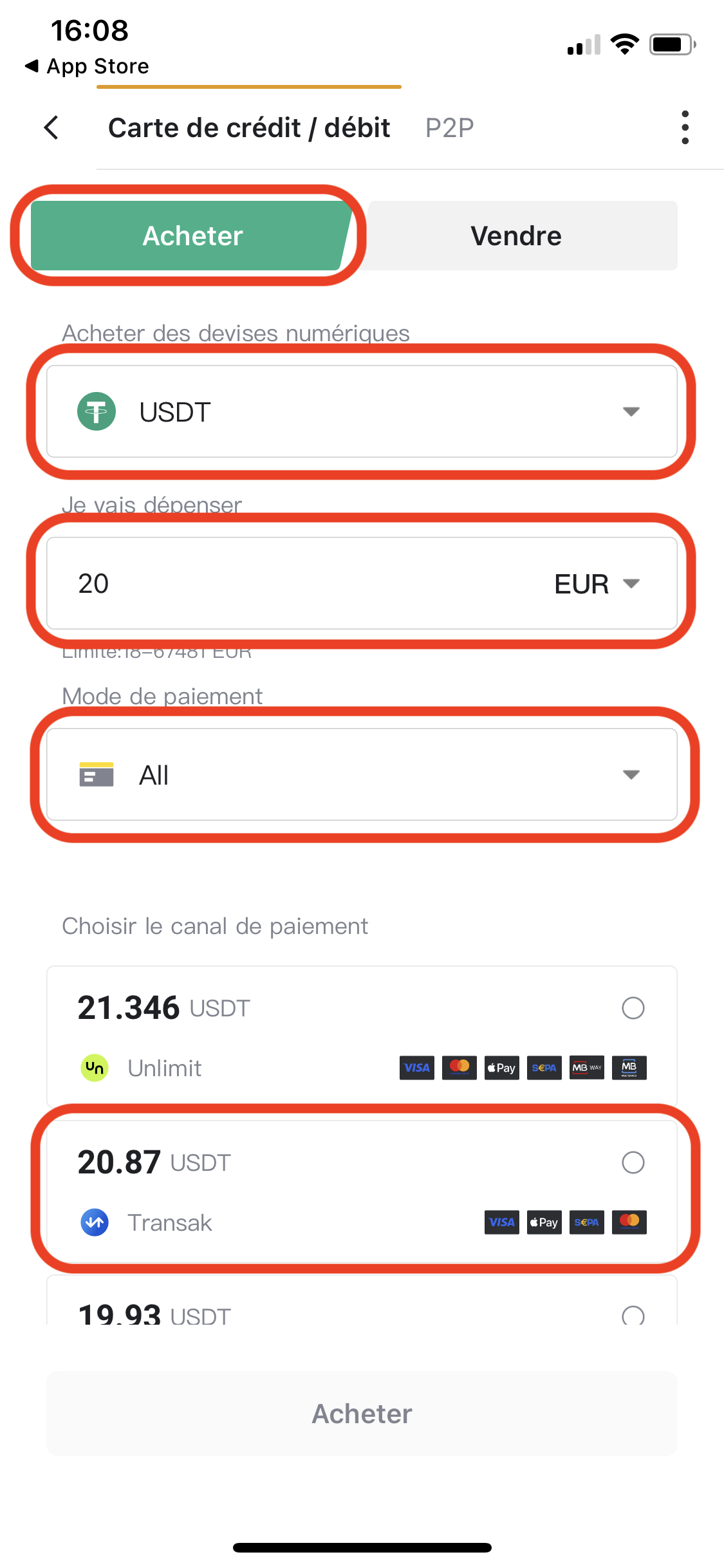724x1568 pixels.
Task: Switch to the P2P tab
Action: coord(449,127)
